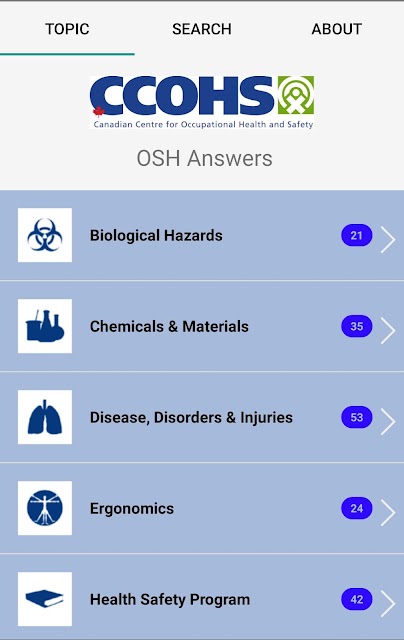Go to Ergonomics topic
Viewport: 404px width, 640px height.
[202, 508]
